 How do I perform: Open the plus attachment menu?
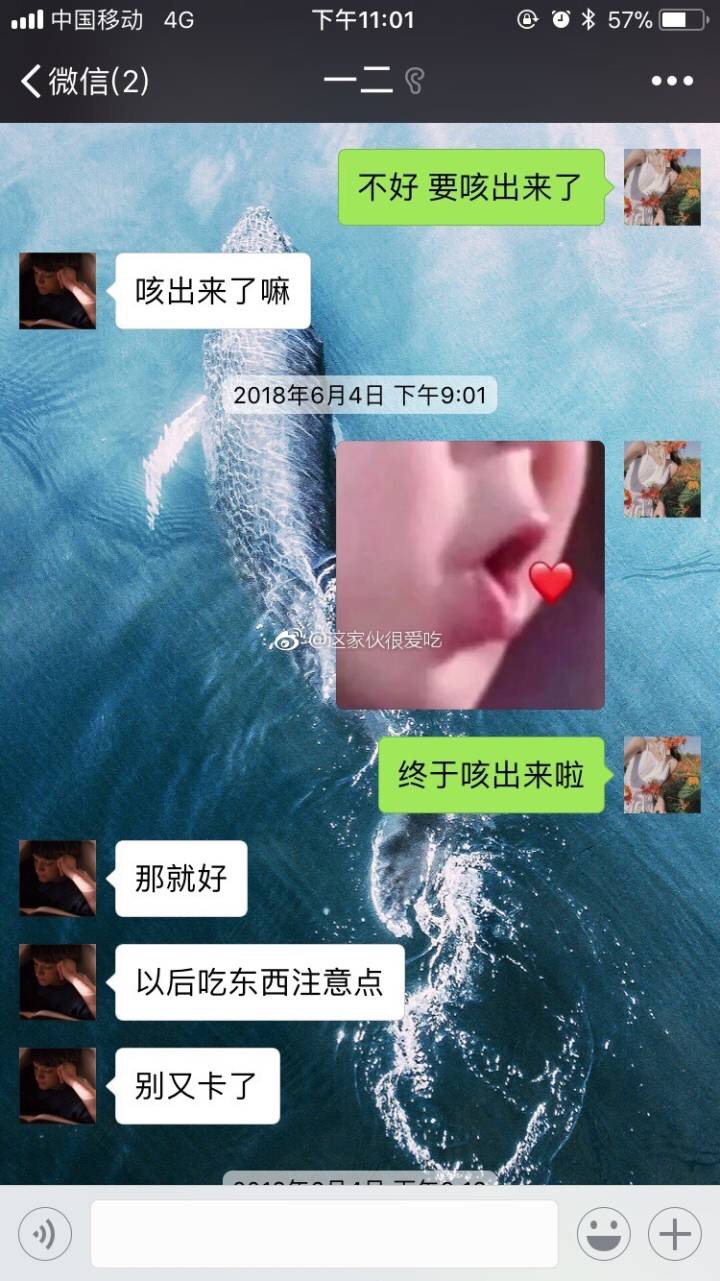[674, 1234]
